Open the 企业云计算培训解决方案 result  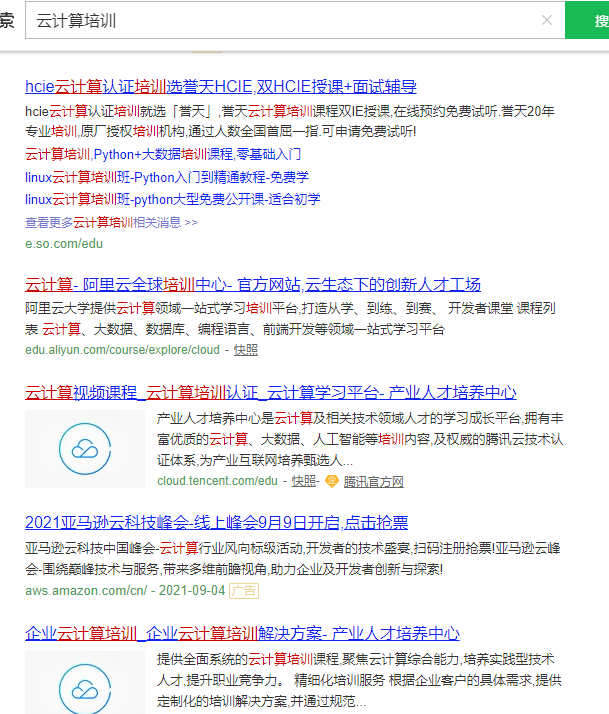(x=242, y=634)
